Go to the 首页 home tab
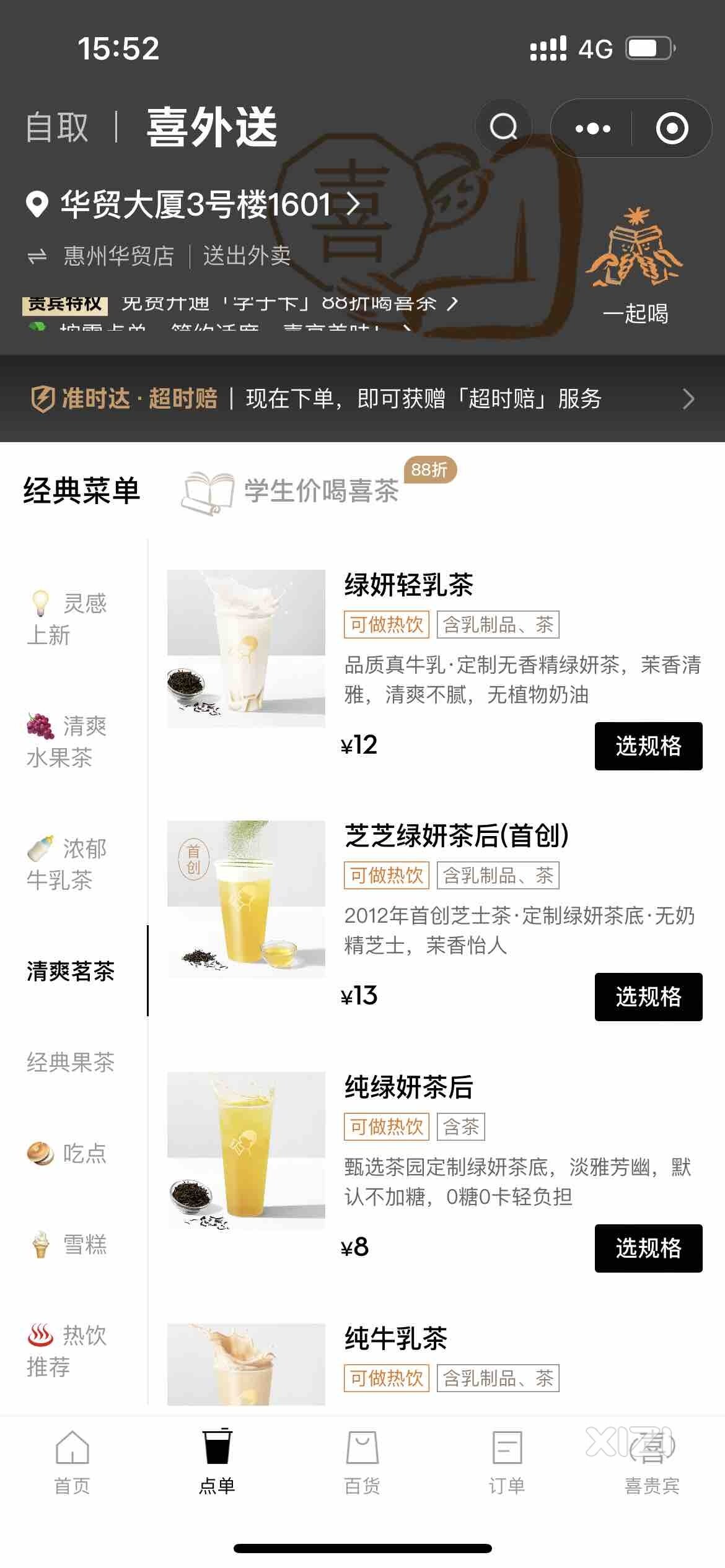This screenshot has height=1568, width=725. [x=72, y=1463]
